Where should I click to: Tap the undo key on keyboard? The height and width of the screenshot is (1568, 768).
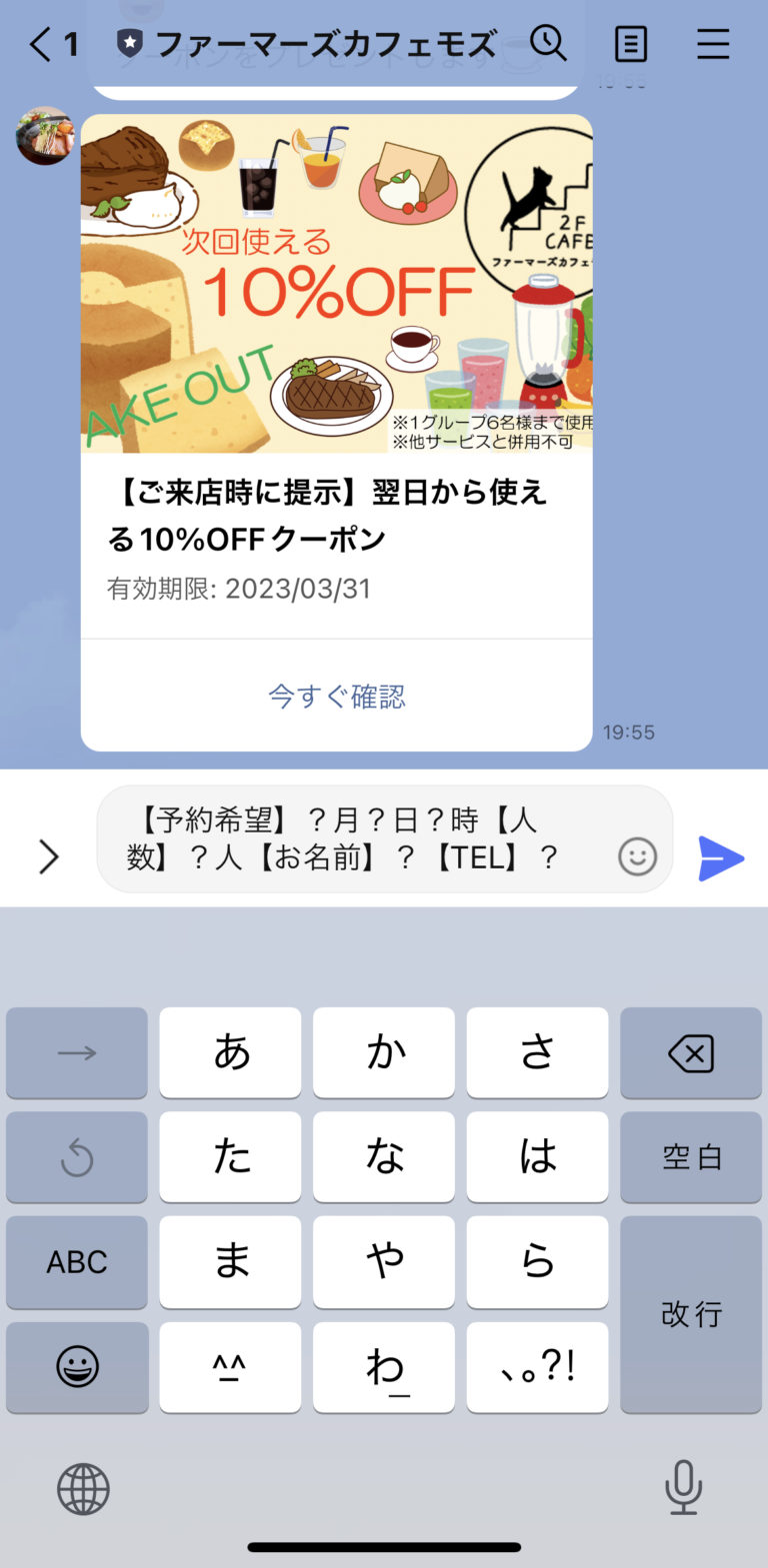click(77, 1157)
